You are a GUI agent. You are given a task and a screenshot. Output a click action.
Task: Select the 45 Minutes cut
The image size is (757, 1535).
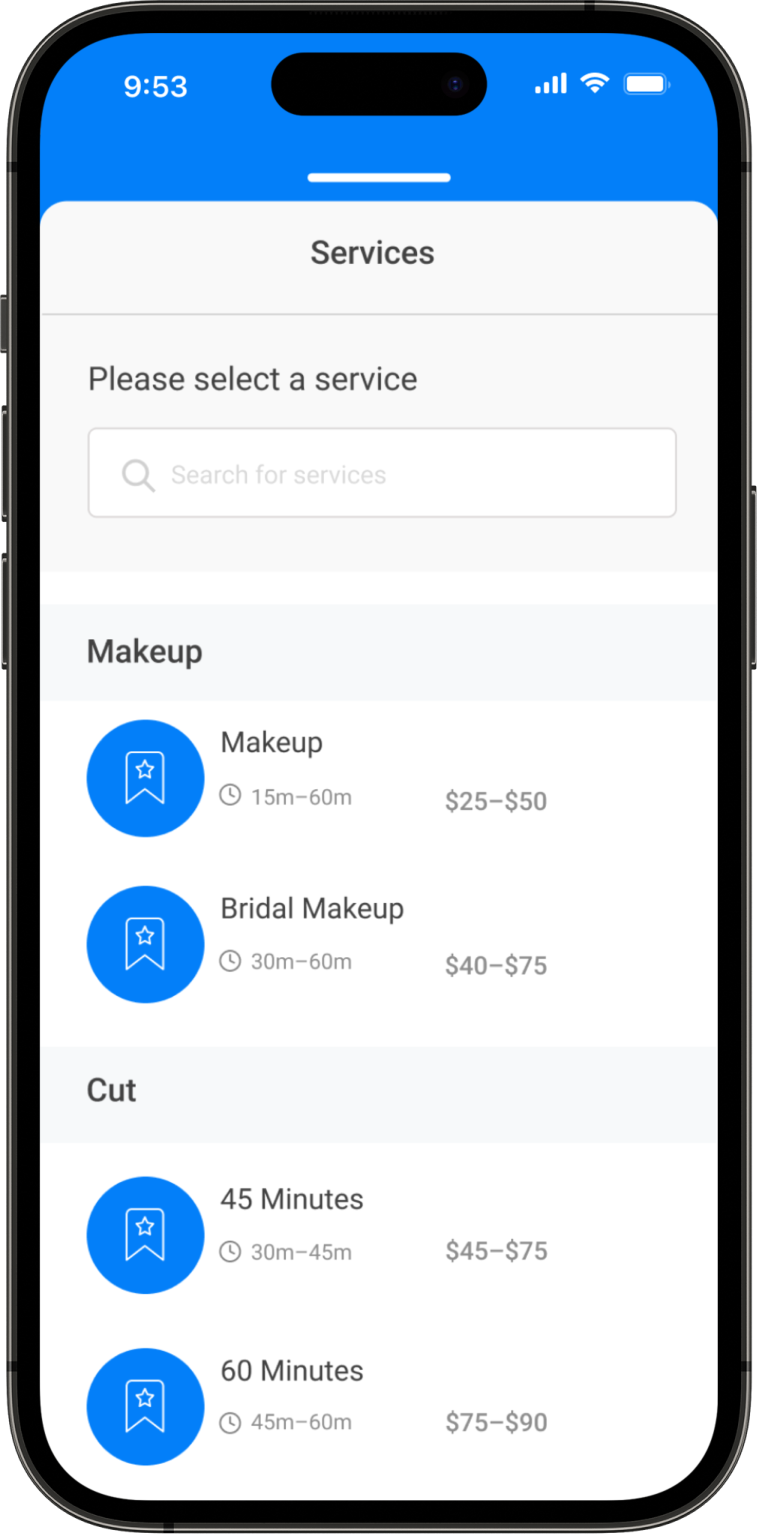coord(292,1199)
